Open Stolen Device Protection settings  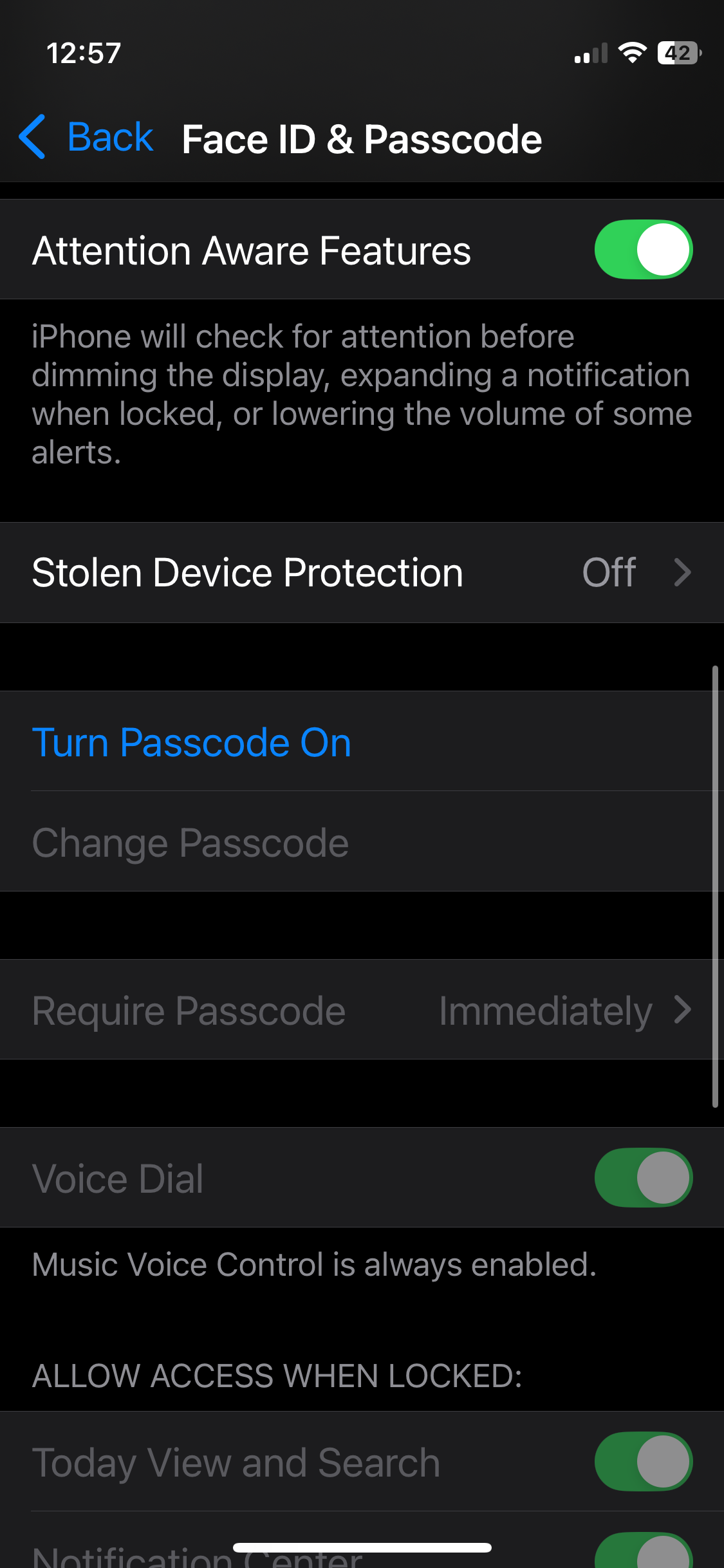coord(362,572)
